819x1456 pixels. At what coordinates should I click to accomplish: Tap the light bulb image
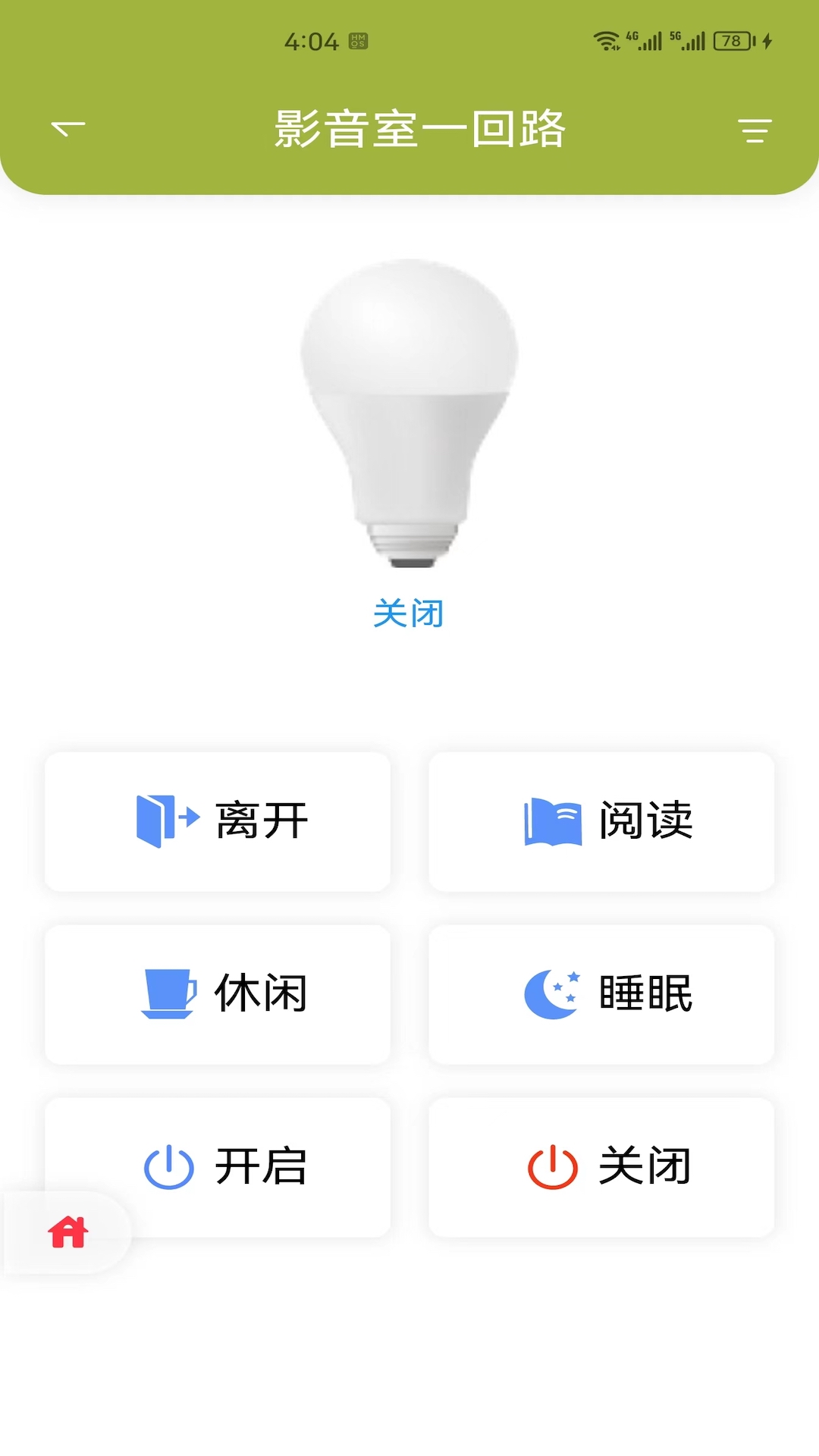409,413
